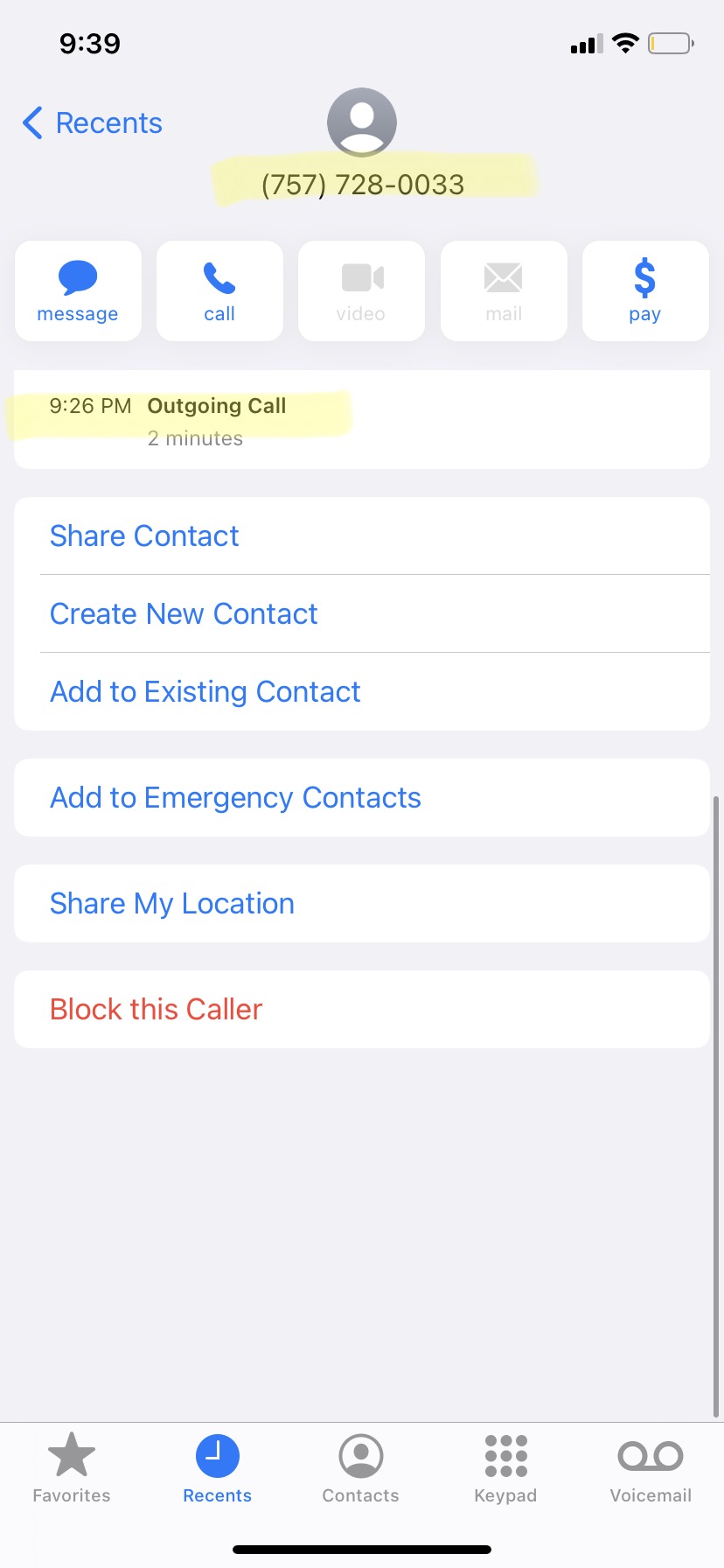Add to Existing Contact
Viewport: 724px width, 1568px height.
pos(205,691)
